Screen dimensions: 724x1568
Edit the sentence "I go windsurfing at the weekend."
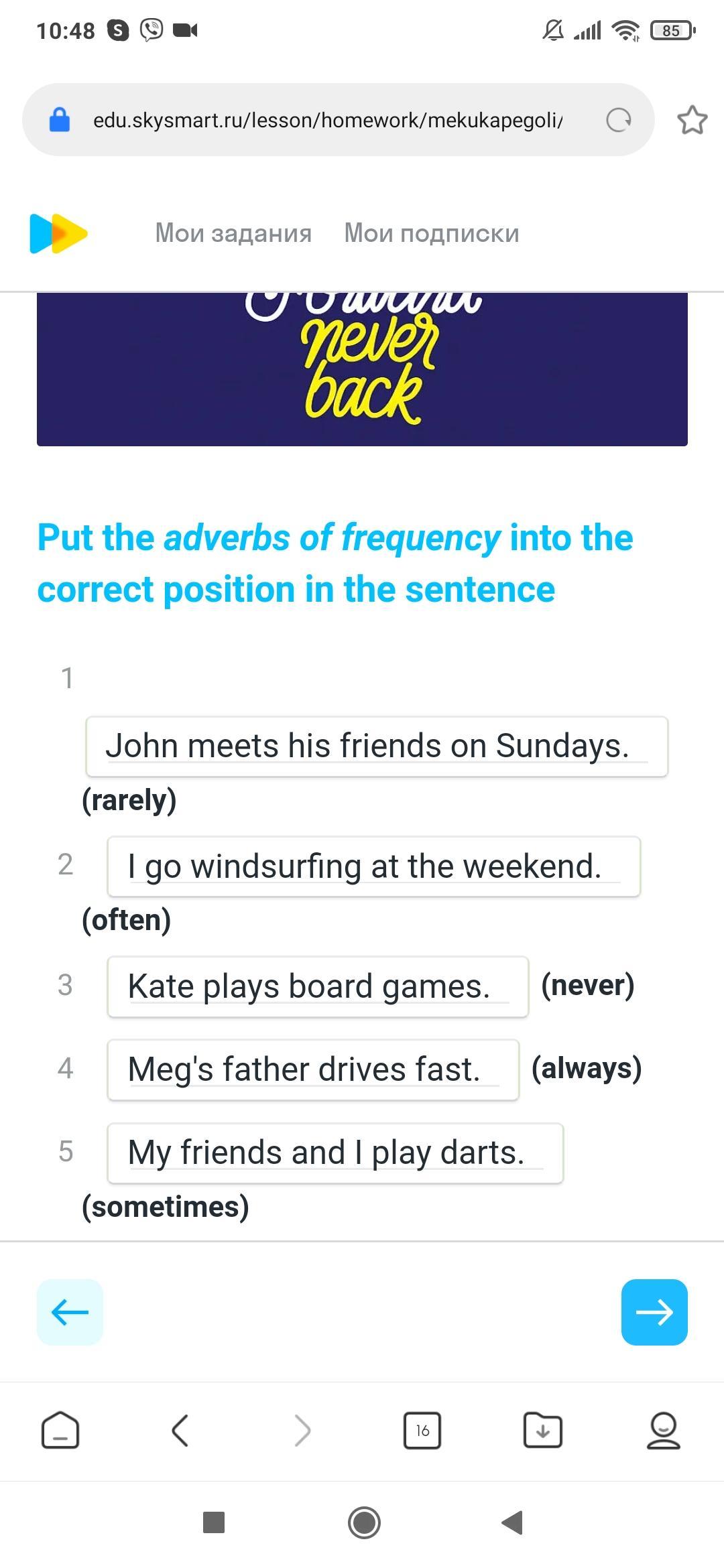[373, 866]
